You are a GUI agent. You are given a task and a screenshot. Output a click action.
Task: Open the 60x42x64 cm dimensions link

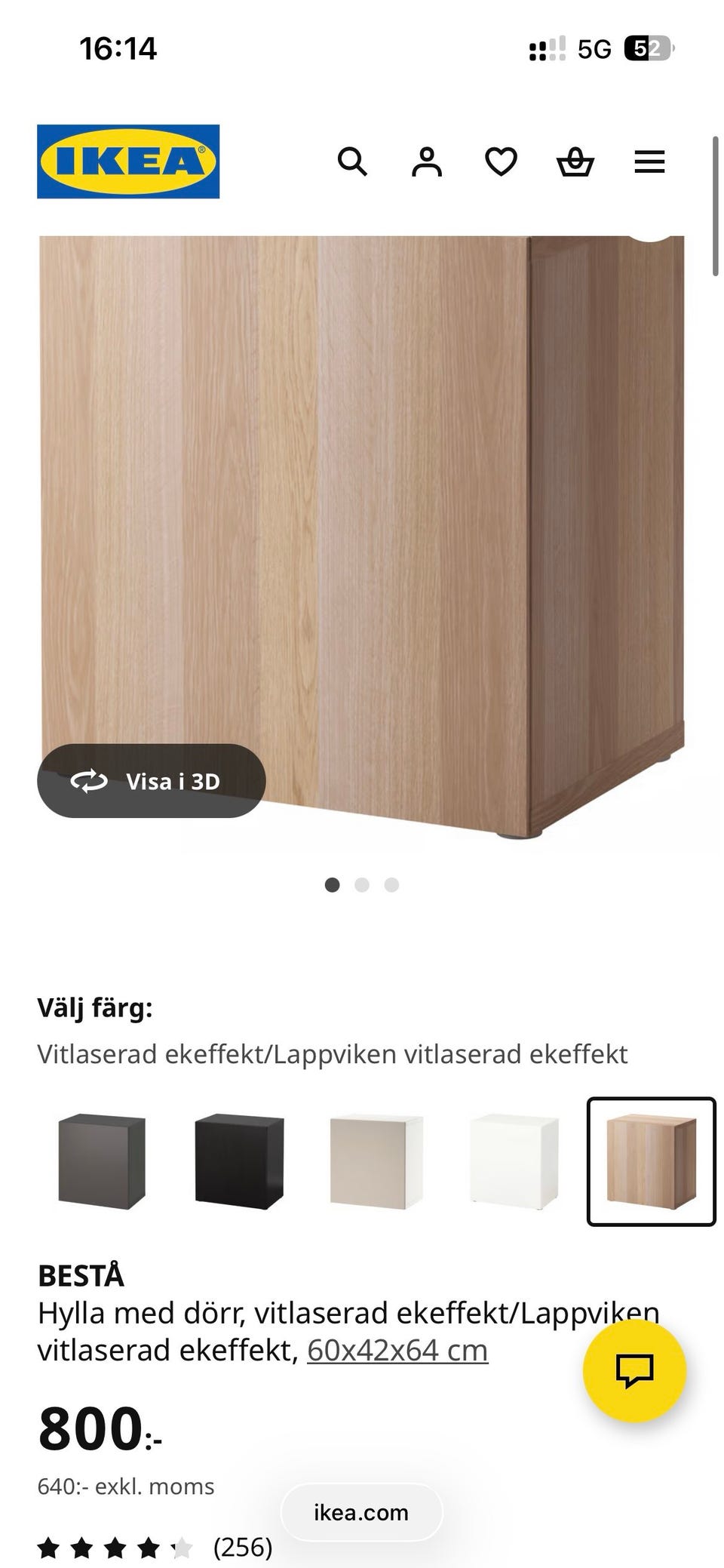click(396, 1349)
